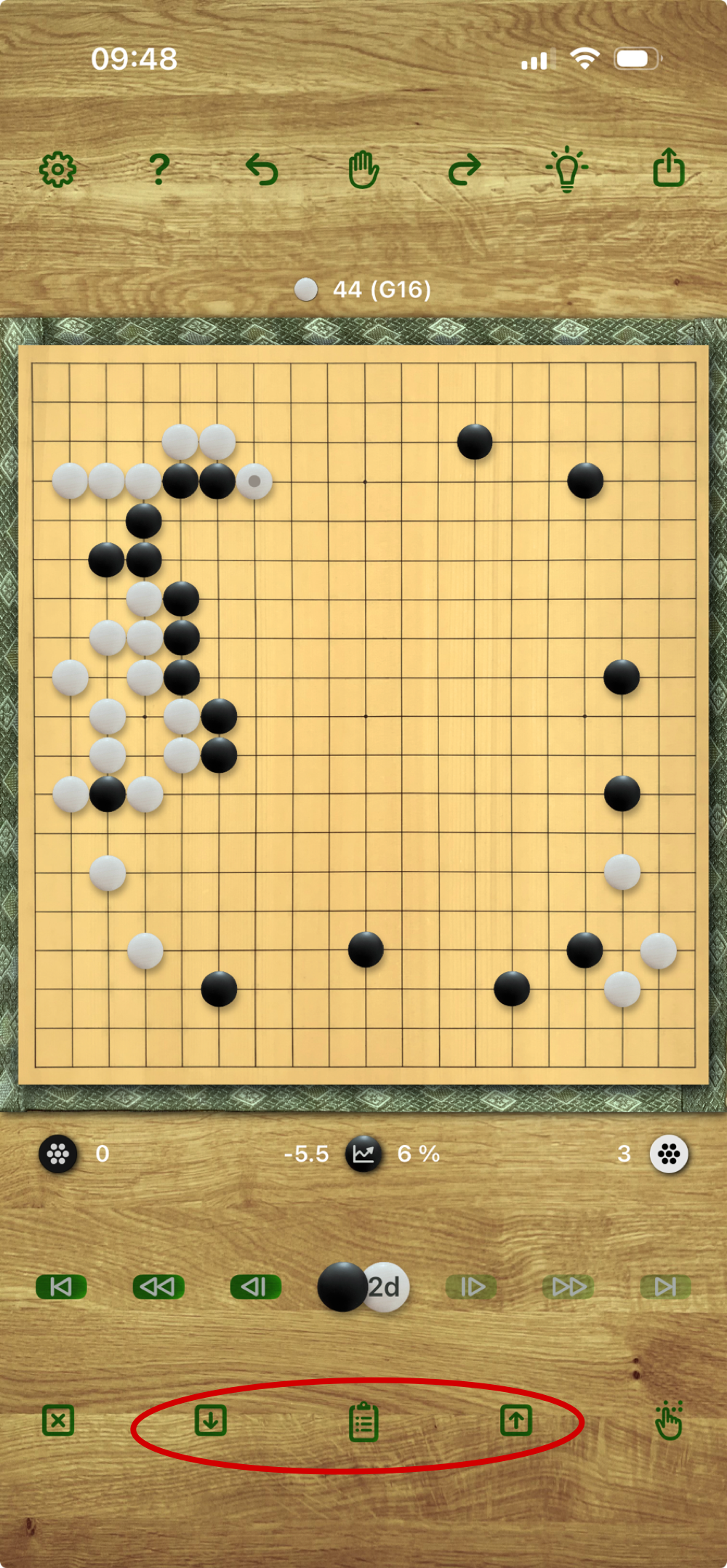Open the win rate graph icon
Viewport: 727px width, 1568px height.
point(363,1154)
